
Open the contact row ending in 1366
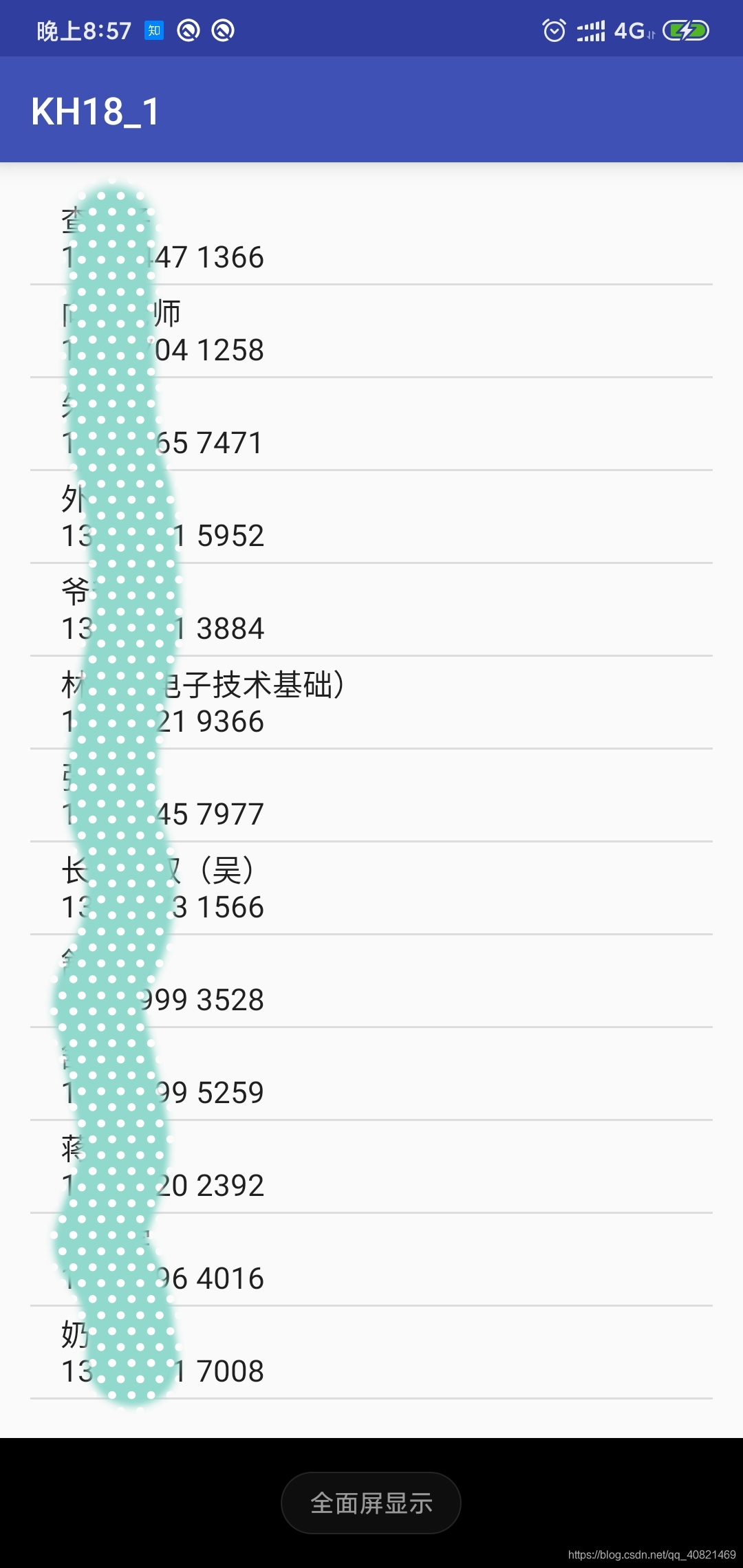point(371,238)
